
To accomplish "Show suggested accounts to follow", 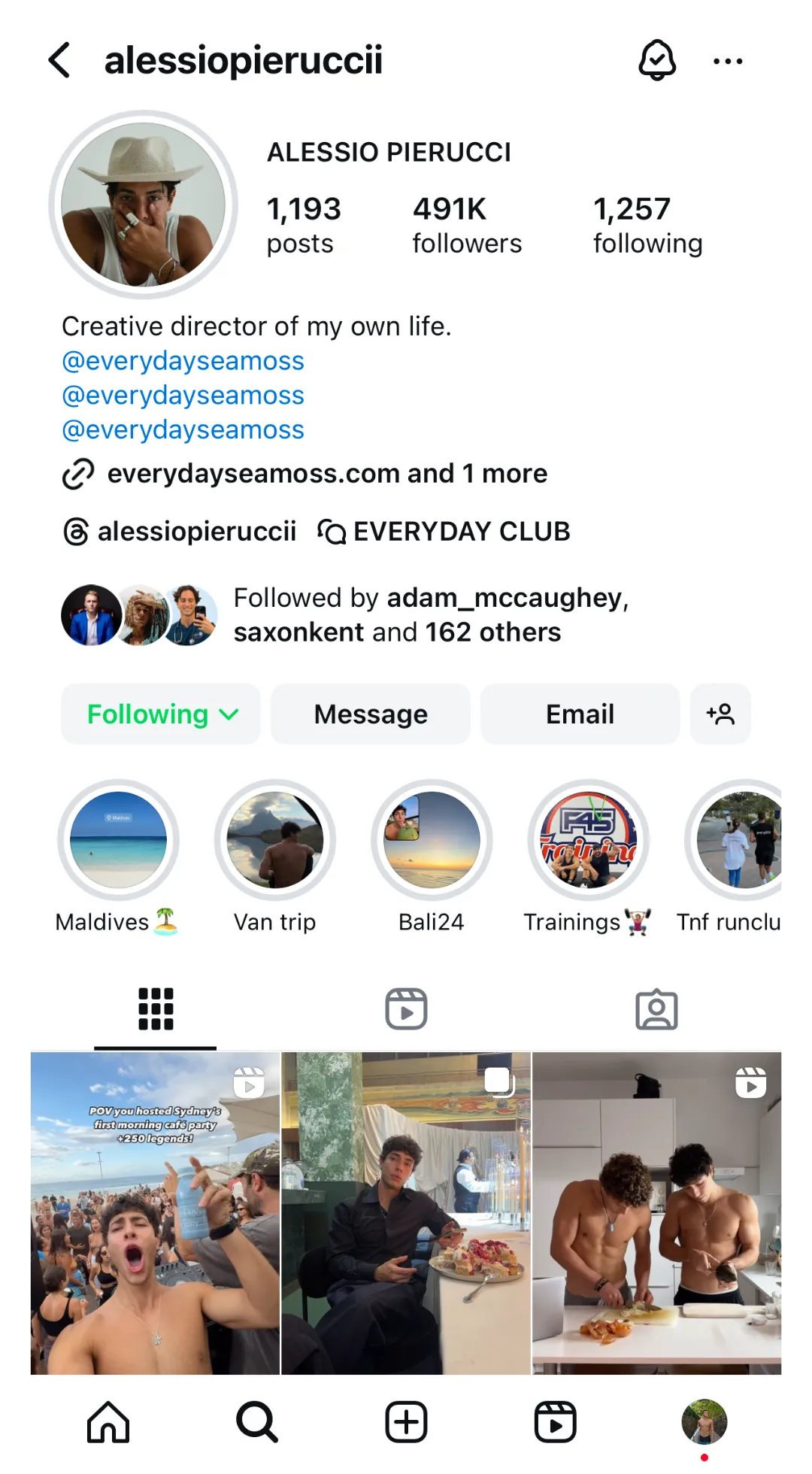I will [x=720, y=714].
